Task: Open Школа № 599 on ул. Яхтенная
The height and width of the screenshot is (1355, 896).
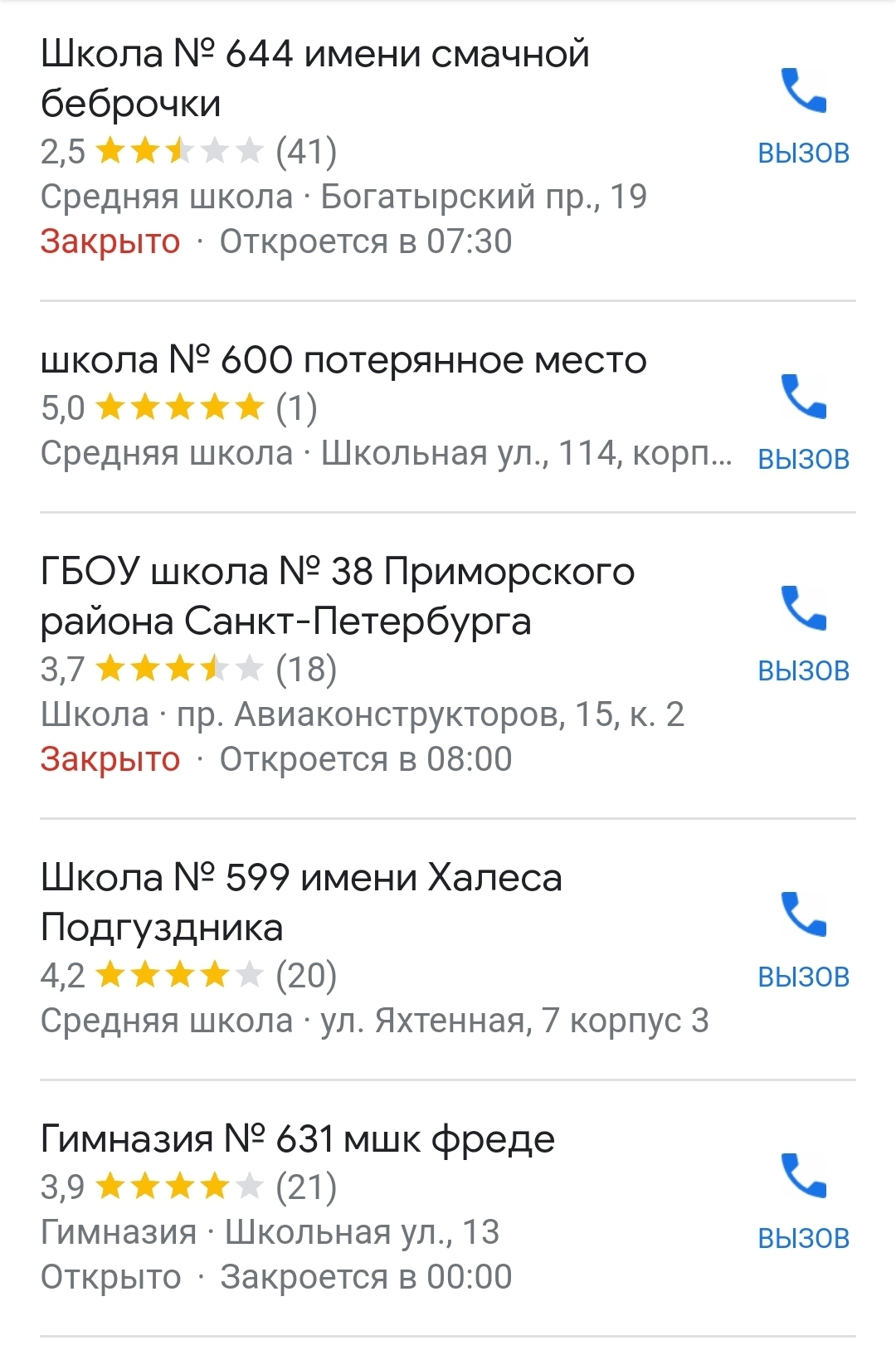Action: point(301,902)
